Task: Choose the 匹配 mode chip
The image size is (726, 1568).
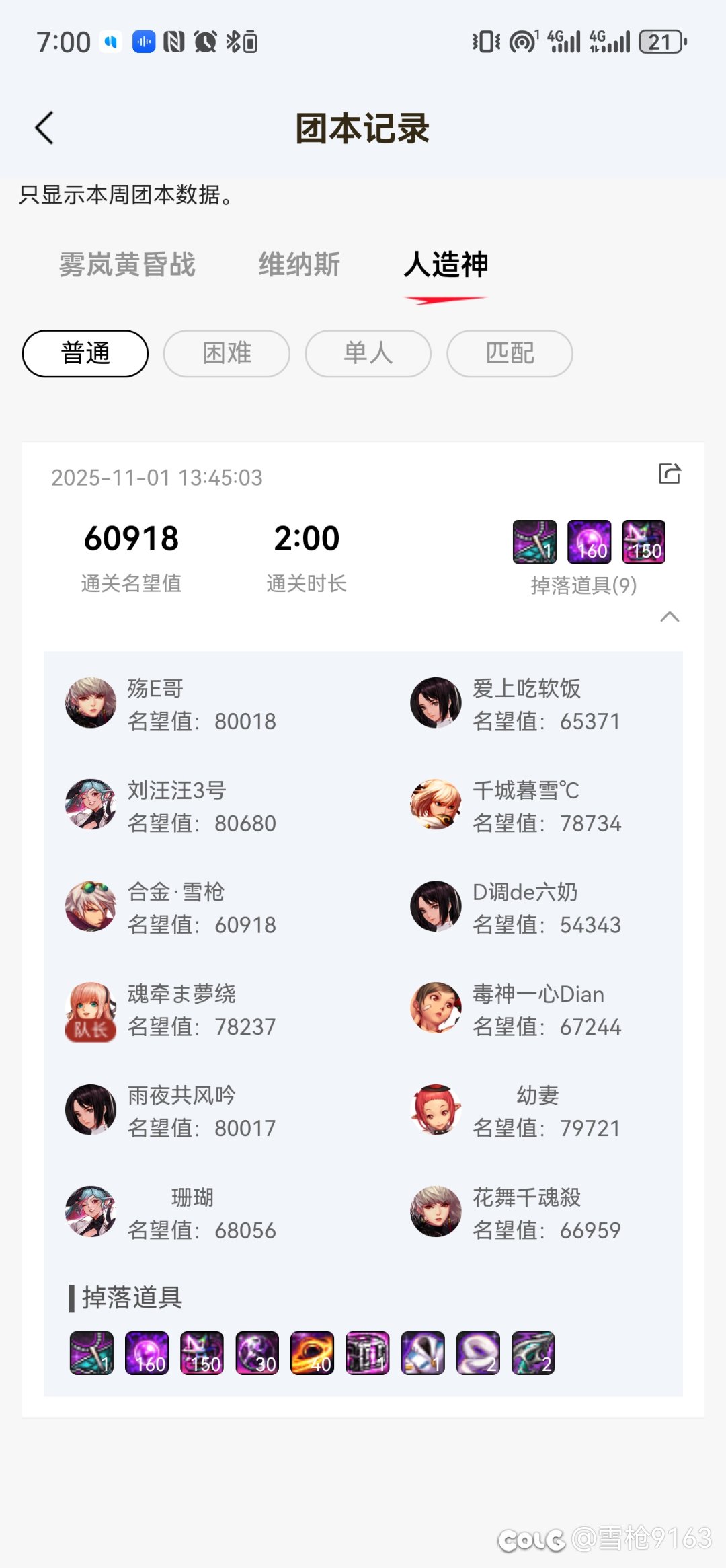Action: (510, 353)
